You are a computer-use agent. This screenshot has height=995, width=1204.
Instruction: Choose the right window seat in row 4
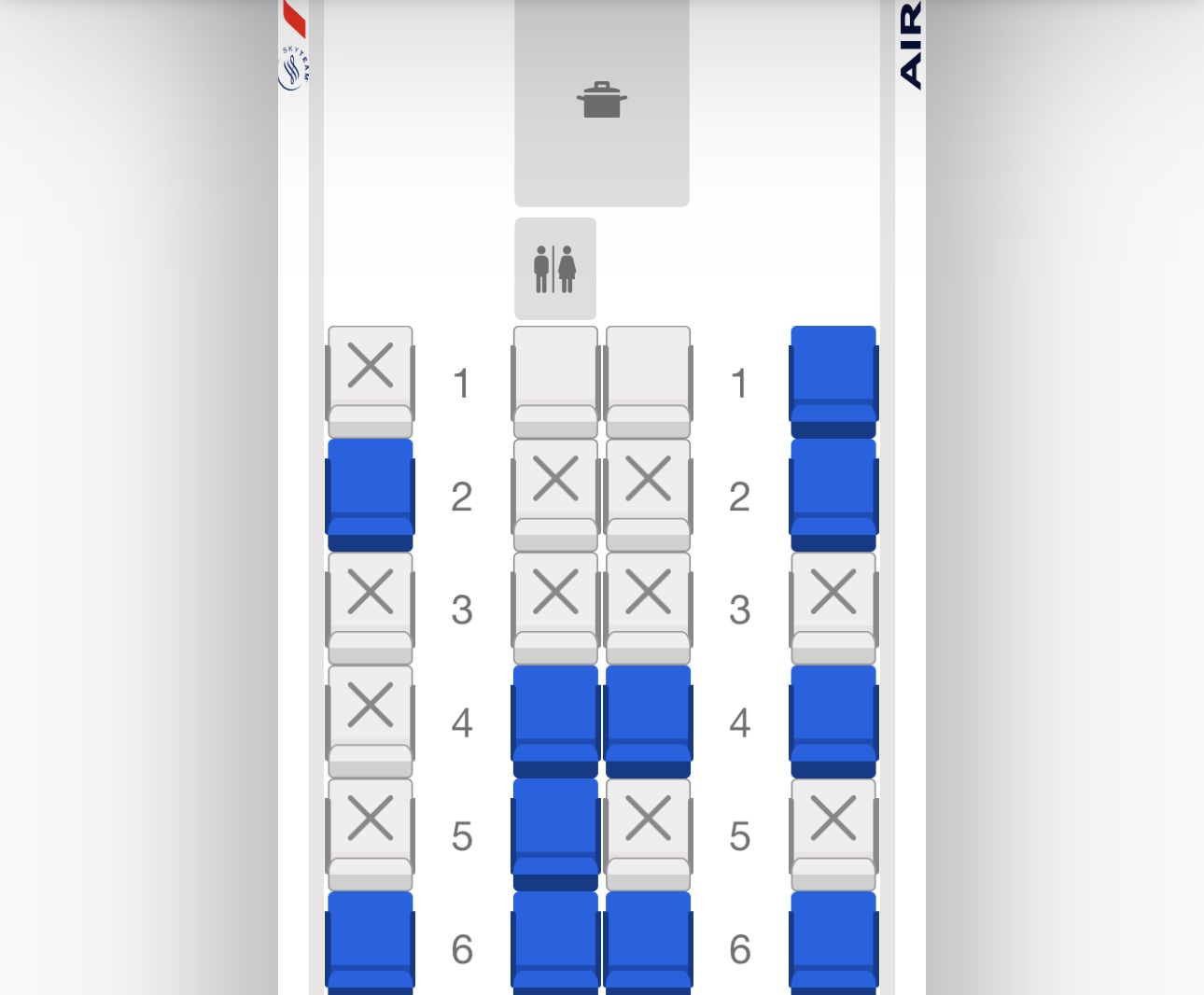click(833, 718)
